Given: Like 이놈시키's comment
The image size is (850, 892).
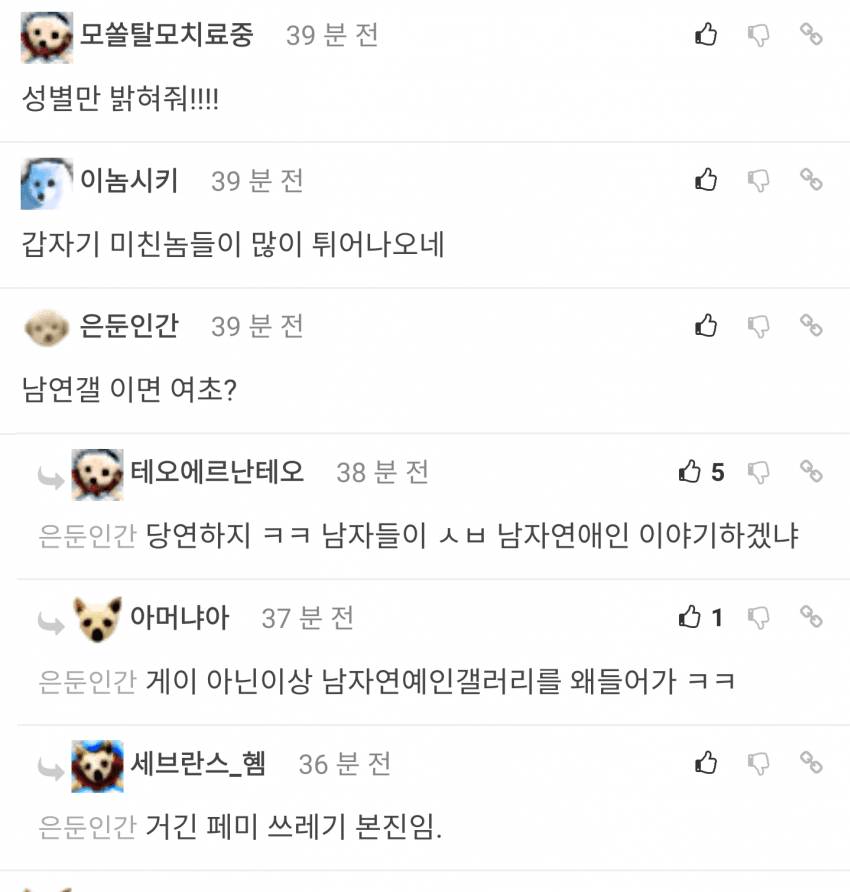Looking at the screenshot, I should click(x=706, y=180).
